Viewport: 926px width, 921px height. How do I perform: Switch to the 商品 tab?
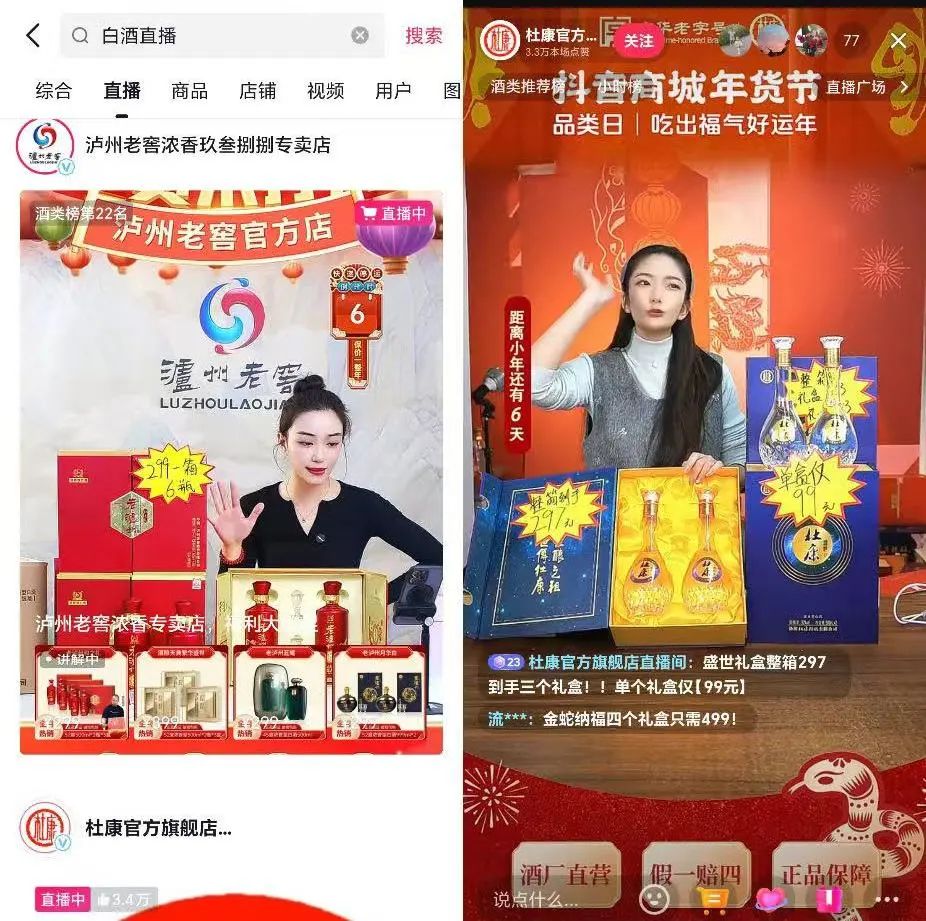click(x=189, y=91)
